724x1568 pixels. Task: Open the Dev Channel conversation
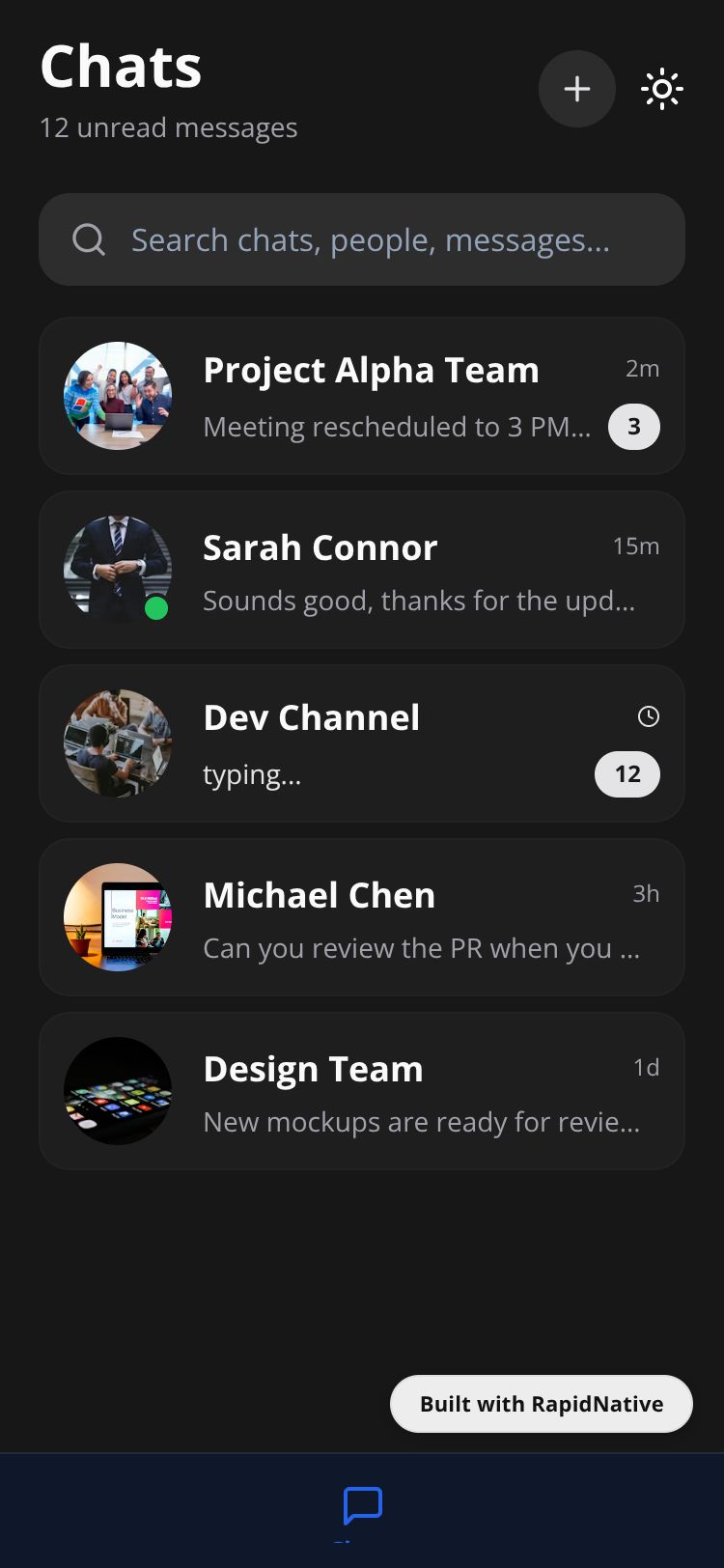[x=362, y=743]
